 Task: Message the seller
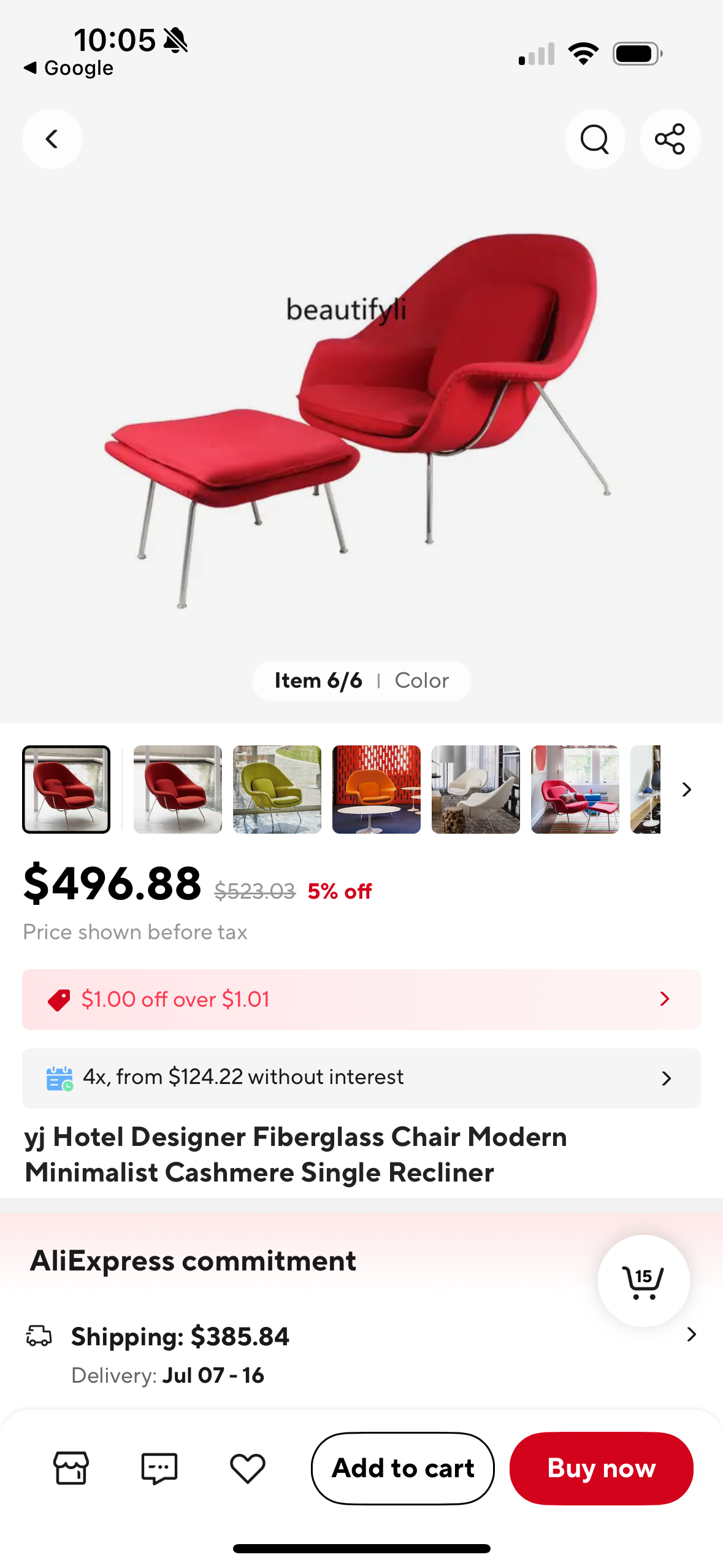(159, 1468)
